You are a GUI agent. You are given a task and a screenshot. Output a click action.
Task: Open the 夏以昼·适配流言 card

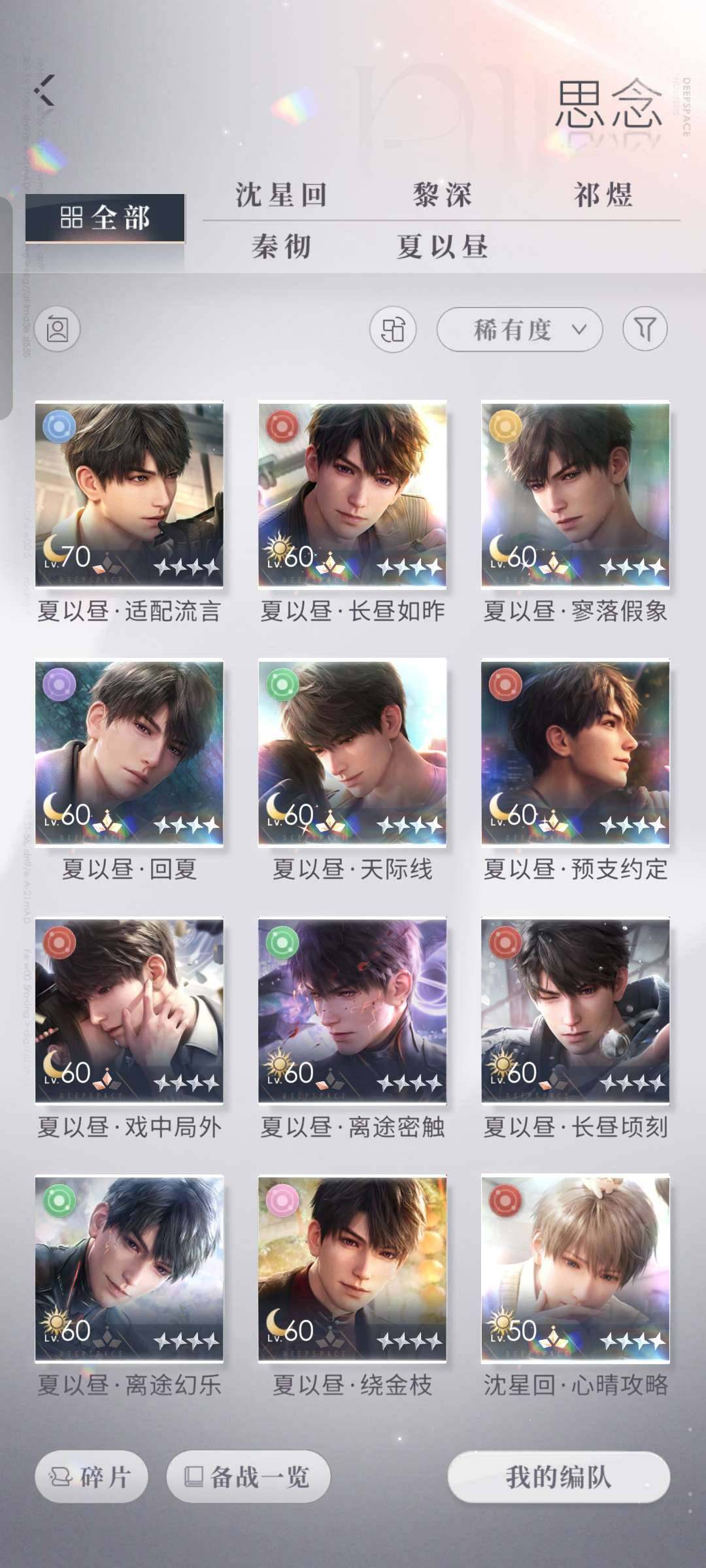coord(129,495)
